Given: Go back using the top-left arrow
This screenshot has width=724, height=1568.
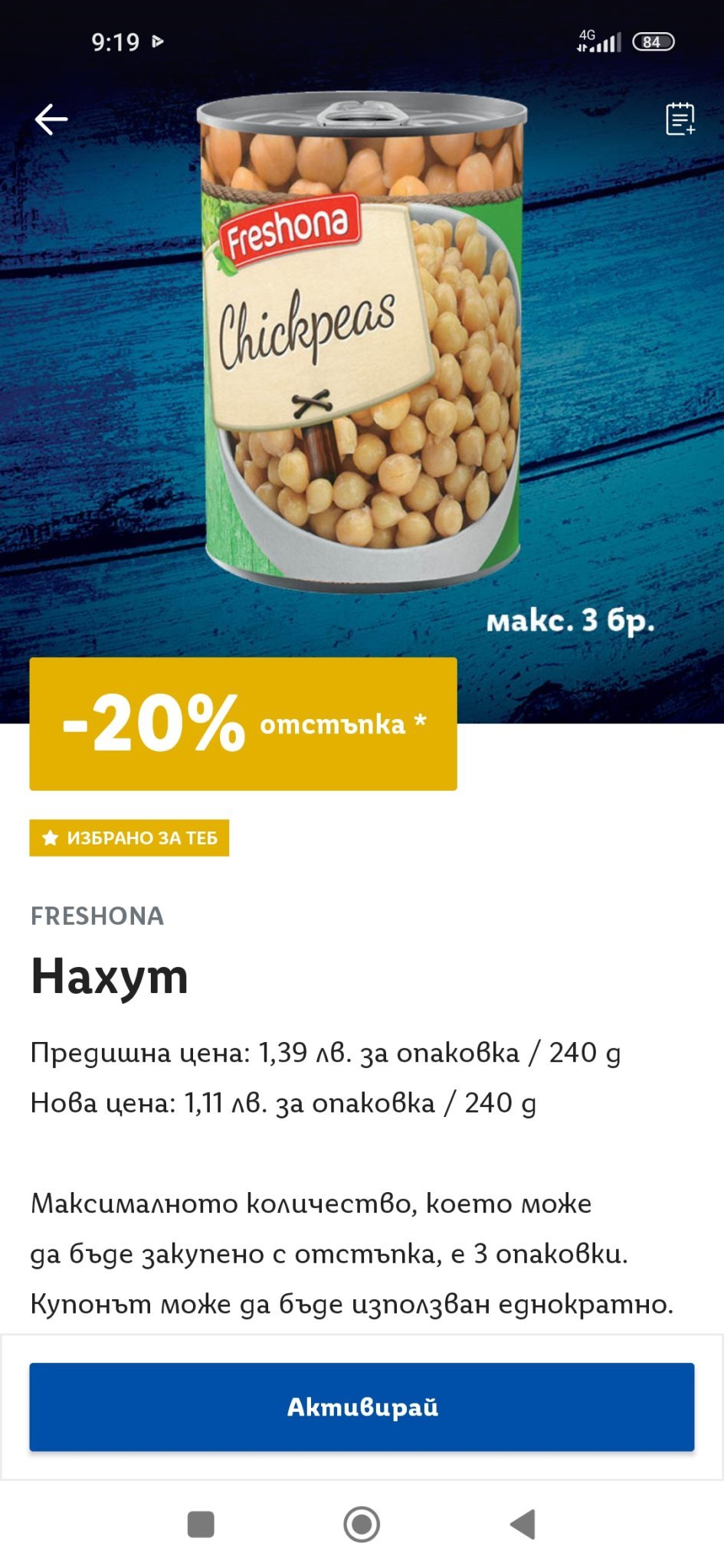Looking at the screenshot, I should [51, 119].
